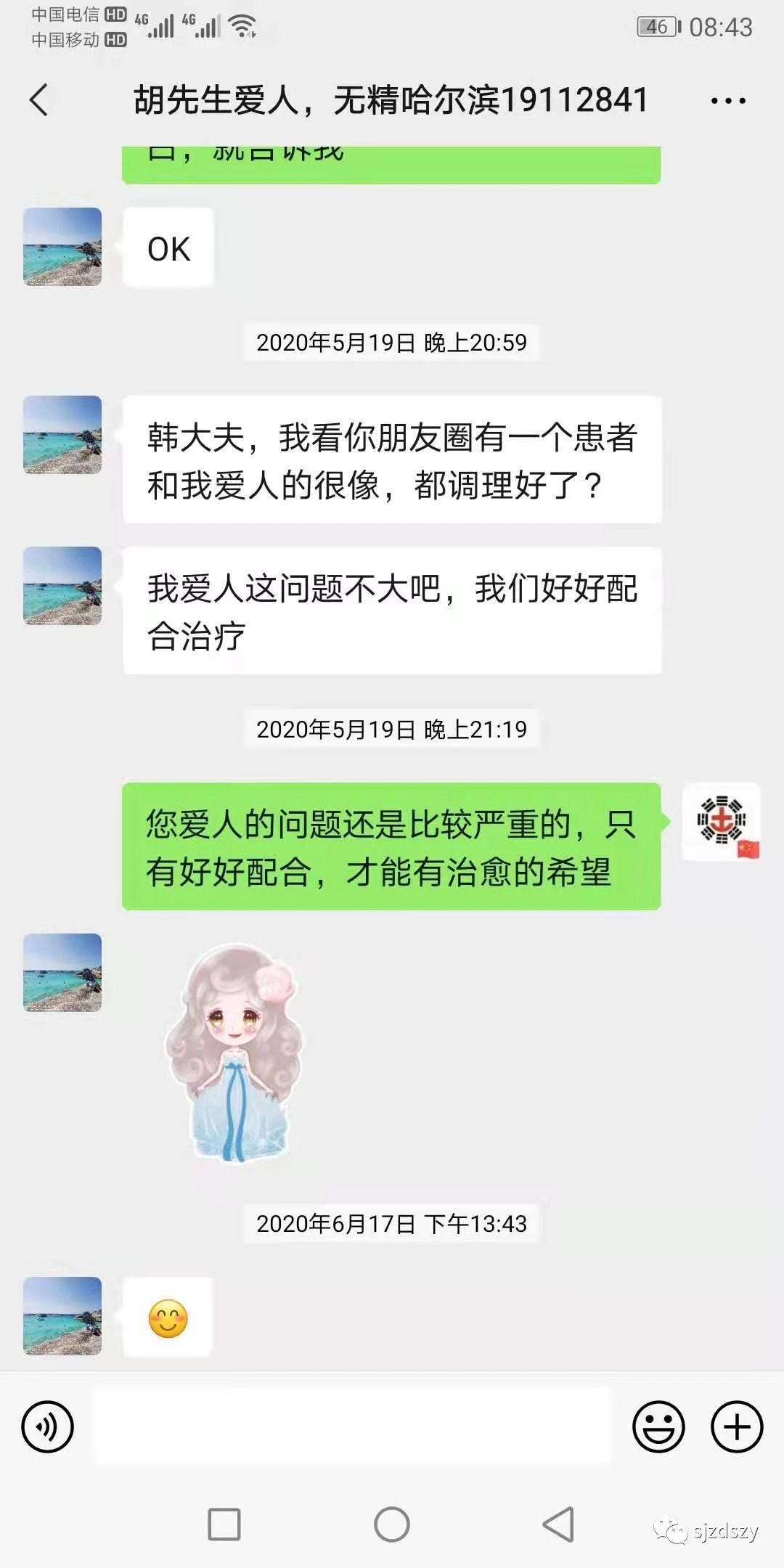Open contact's avatar beside the OK message
This screenshot has height=1568, width=784.
click(62, 247)
